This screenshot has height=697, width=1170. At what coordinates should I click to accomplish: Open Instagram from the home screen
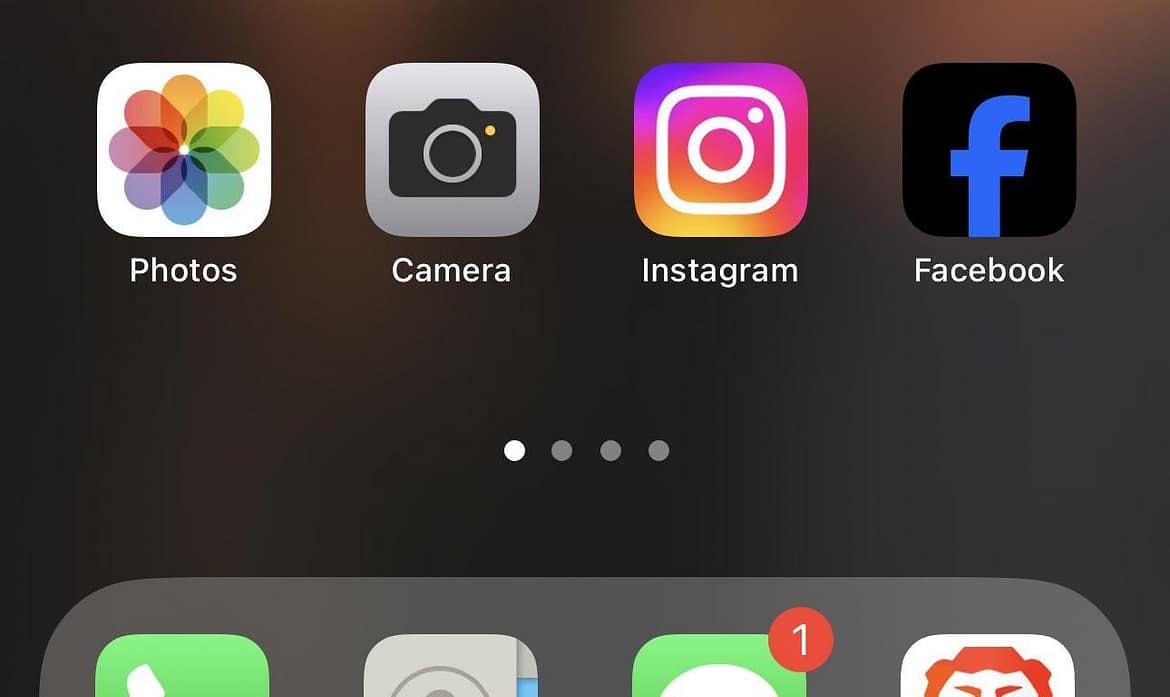(720, 150)
